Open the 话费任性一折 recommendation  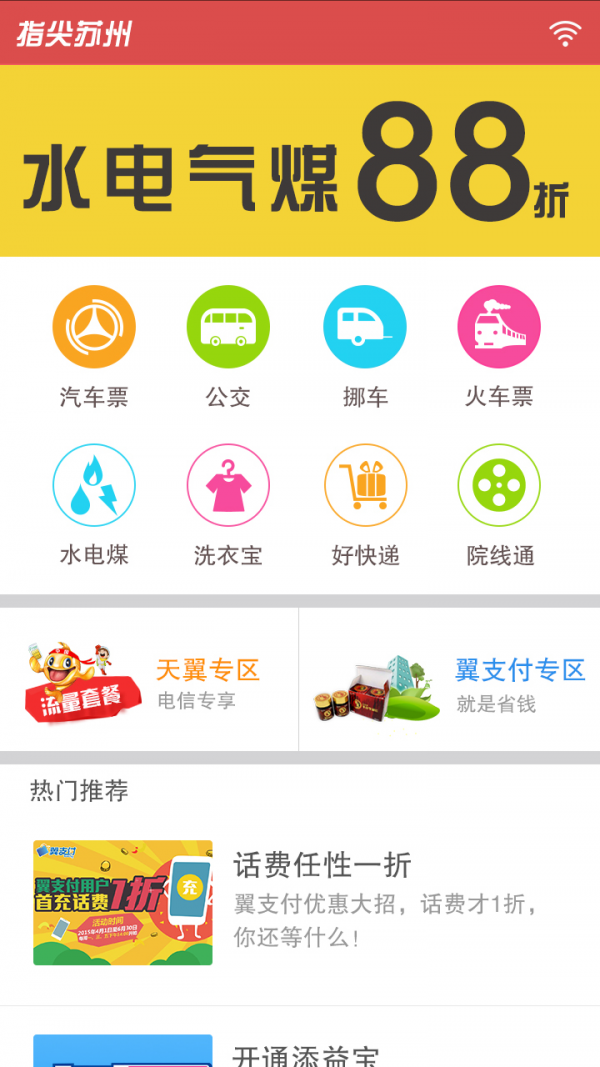click(x=300, y=902)
